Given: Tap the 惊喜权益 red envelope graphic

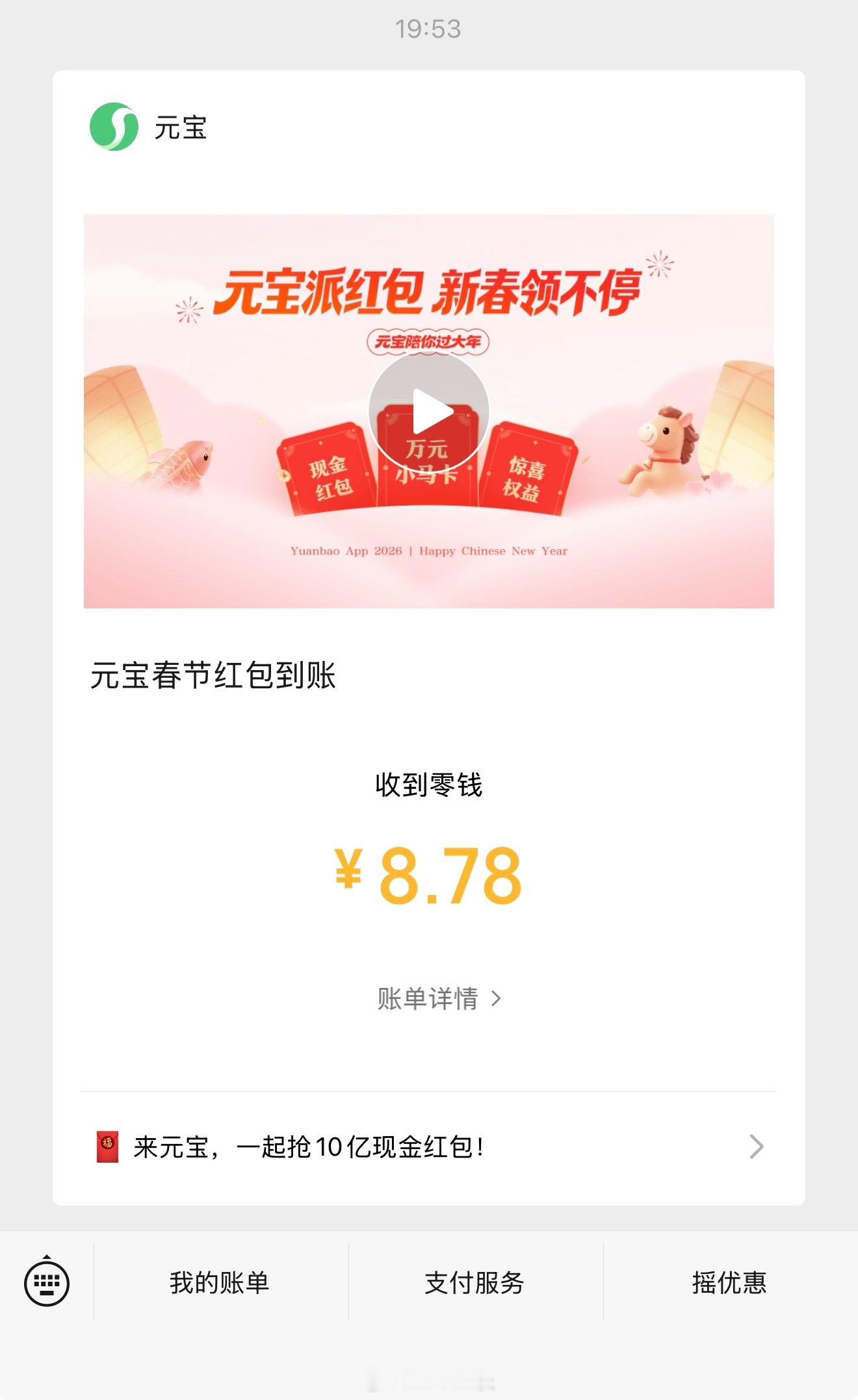Looking at the screenshot, I should click(x=525, y=478).
